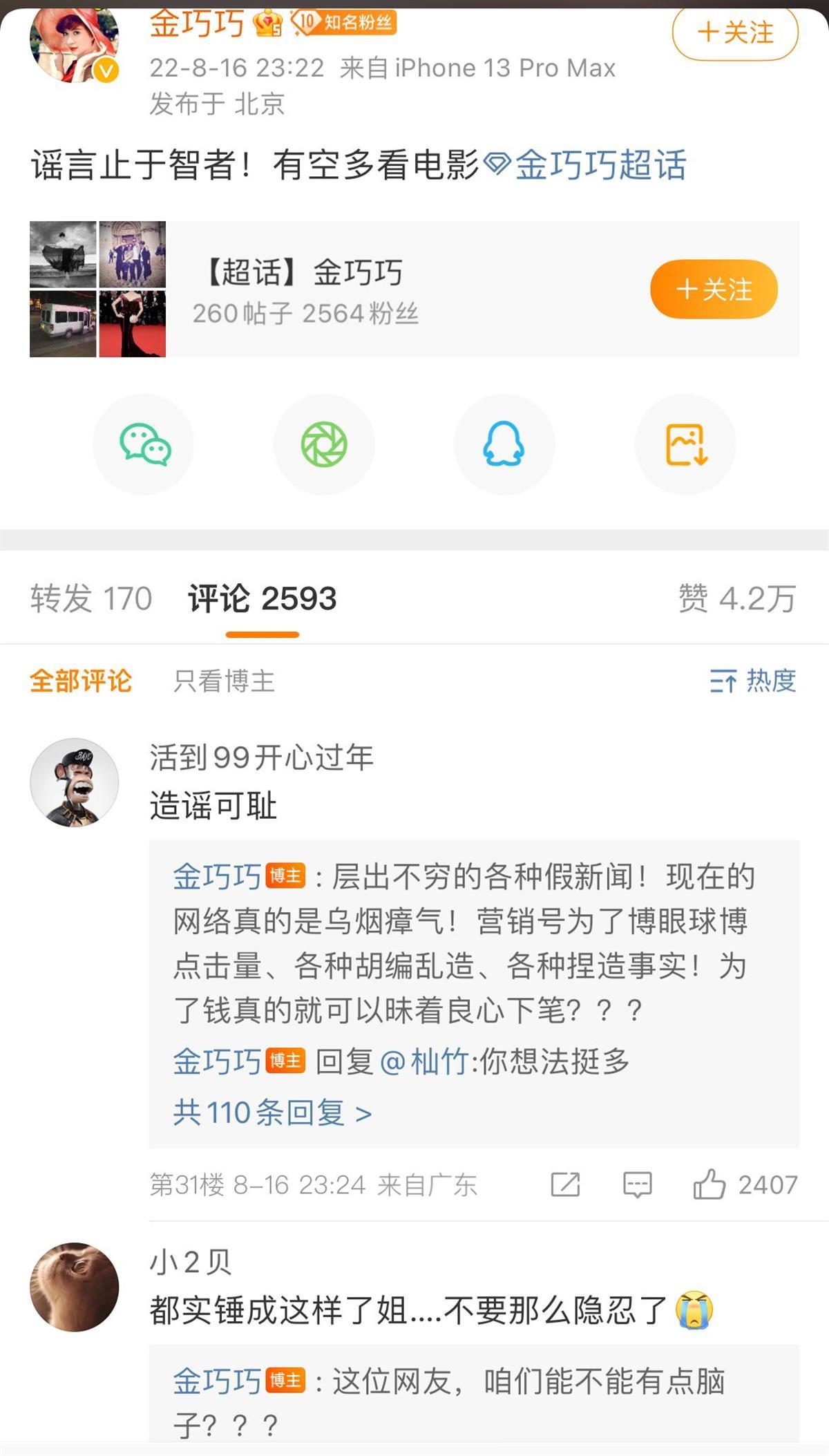Viewport: 829px width, 1456px height.
Task: Show only the blogger's comments (只看博主)
Action: 224,681
